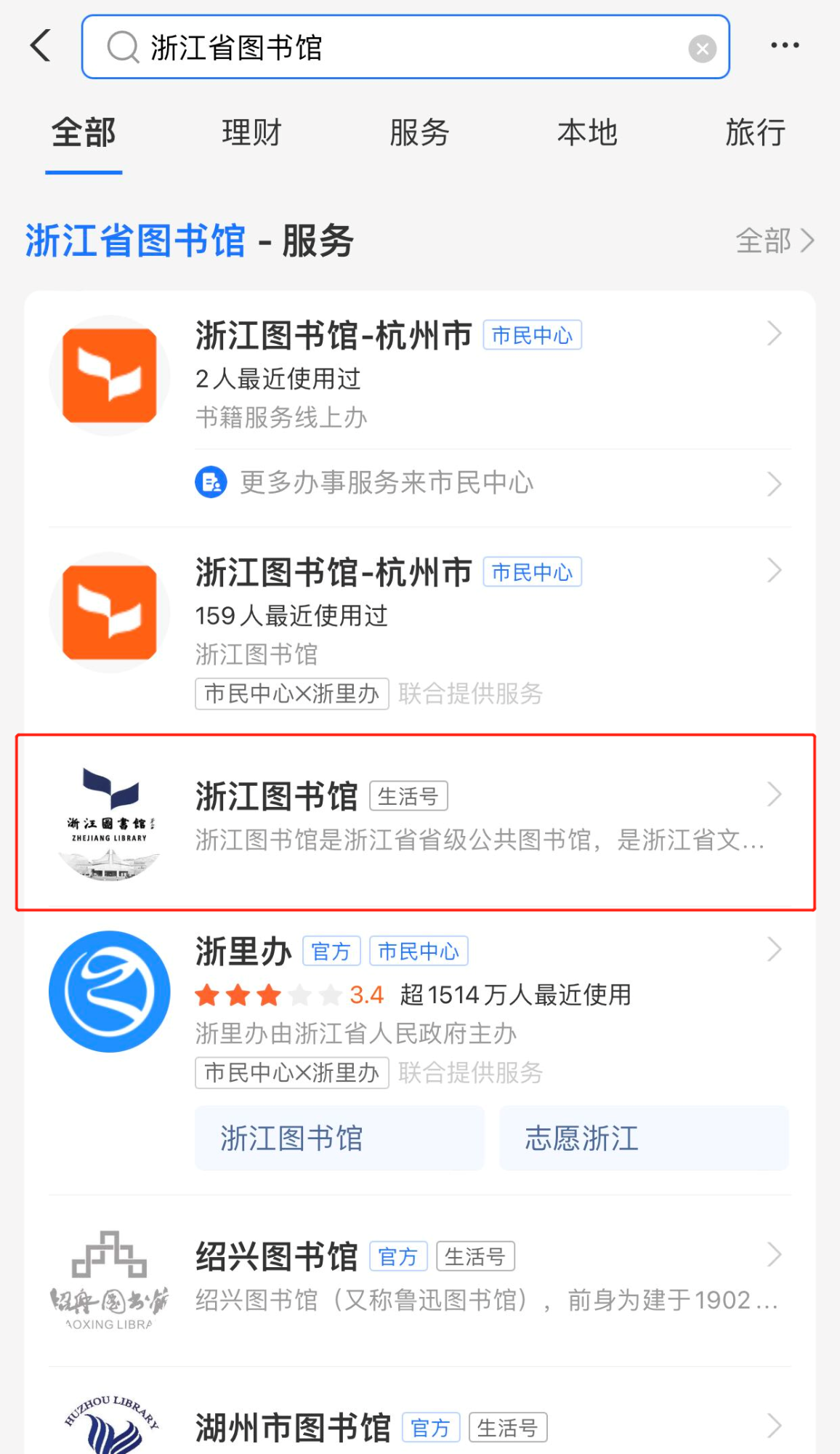Switch to the 服务 tab

[419, 133]
